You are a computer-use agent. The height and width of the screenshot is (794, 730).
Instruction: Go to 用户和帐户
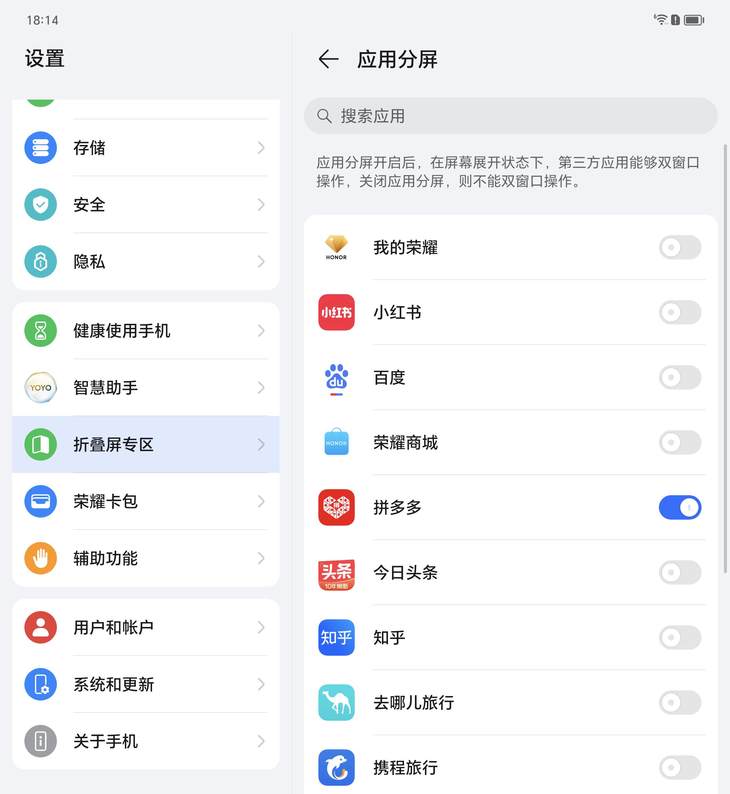pos(146,628)
